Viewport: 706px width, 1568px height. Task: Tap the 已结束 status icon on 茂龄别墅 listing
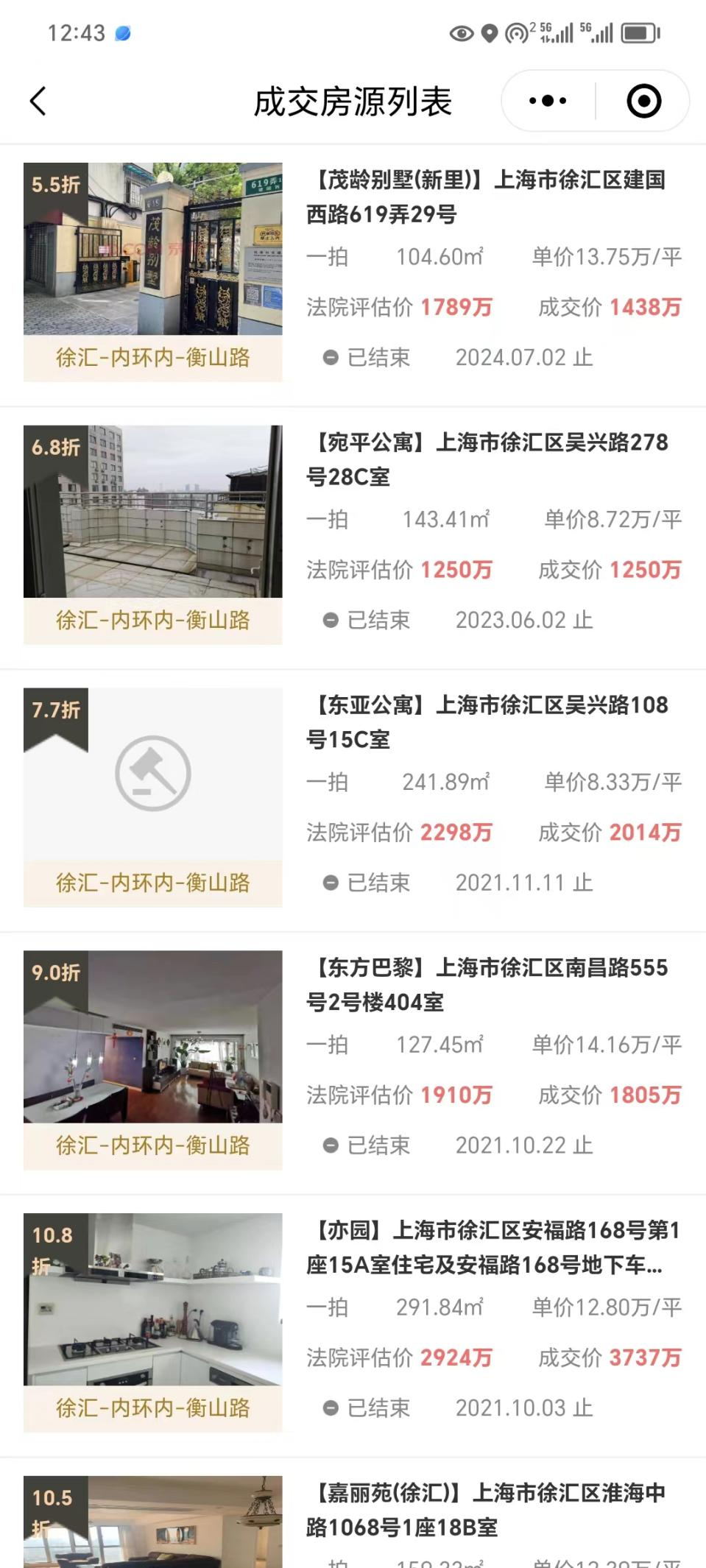click(x=331, y=358)
